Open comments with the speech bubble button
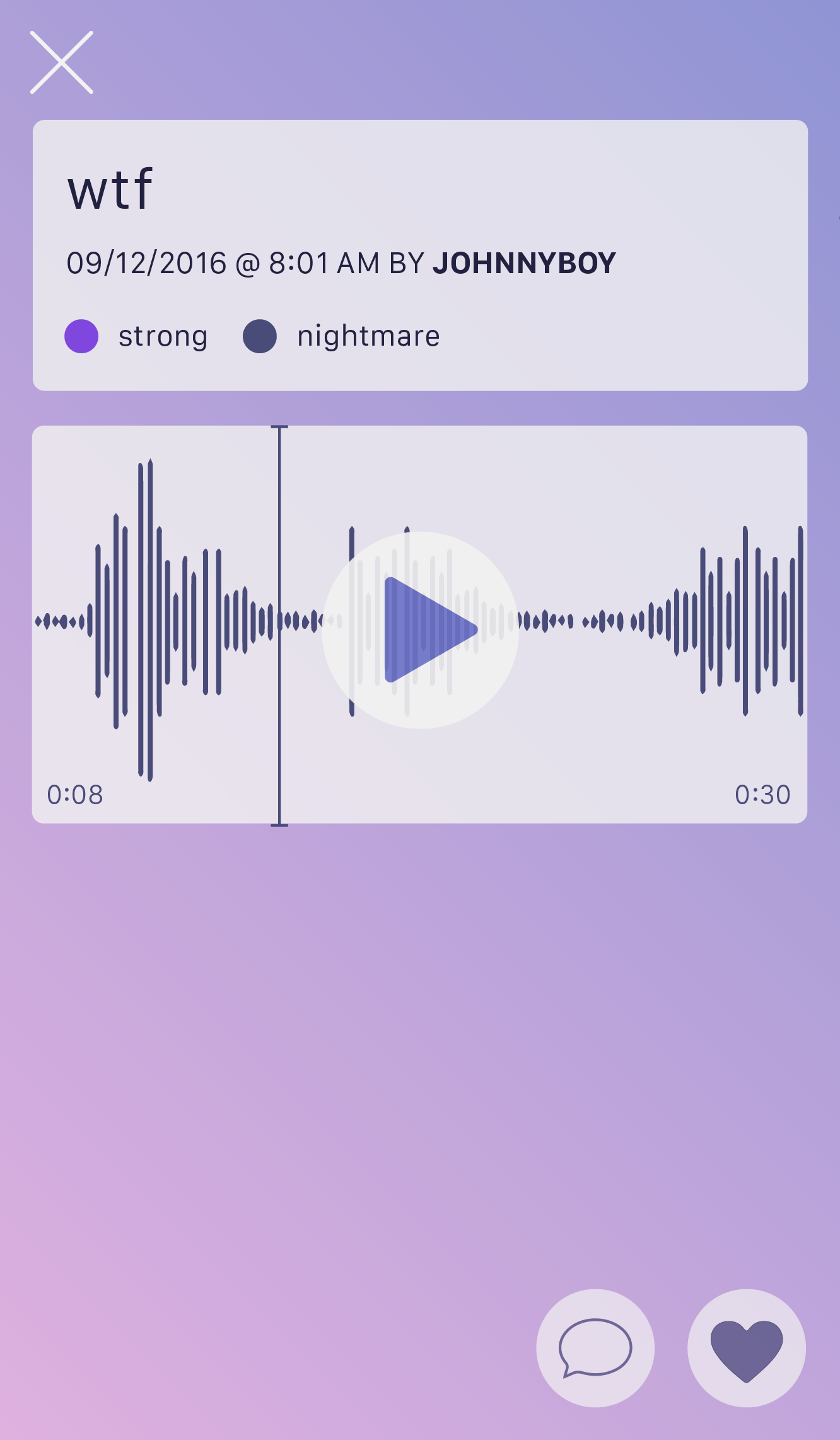Image resolution: width=840 pixels, height=1440 pixels. 595,1348
